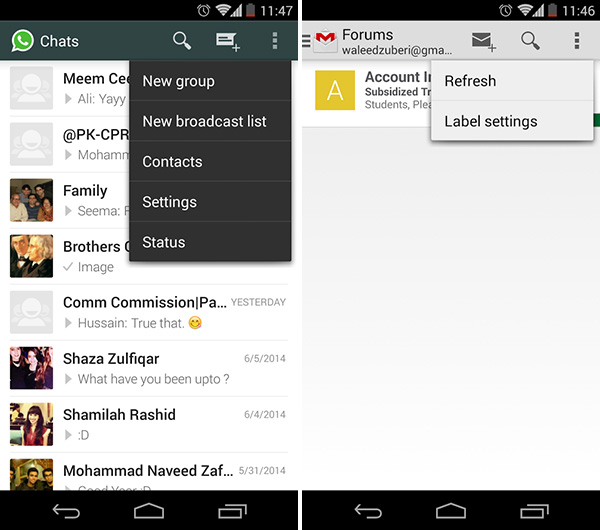Open Contacts from WhatsApp menu
The width and height of the screenshot is (600, 530).
point(210,161)
